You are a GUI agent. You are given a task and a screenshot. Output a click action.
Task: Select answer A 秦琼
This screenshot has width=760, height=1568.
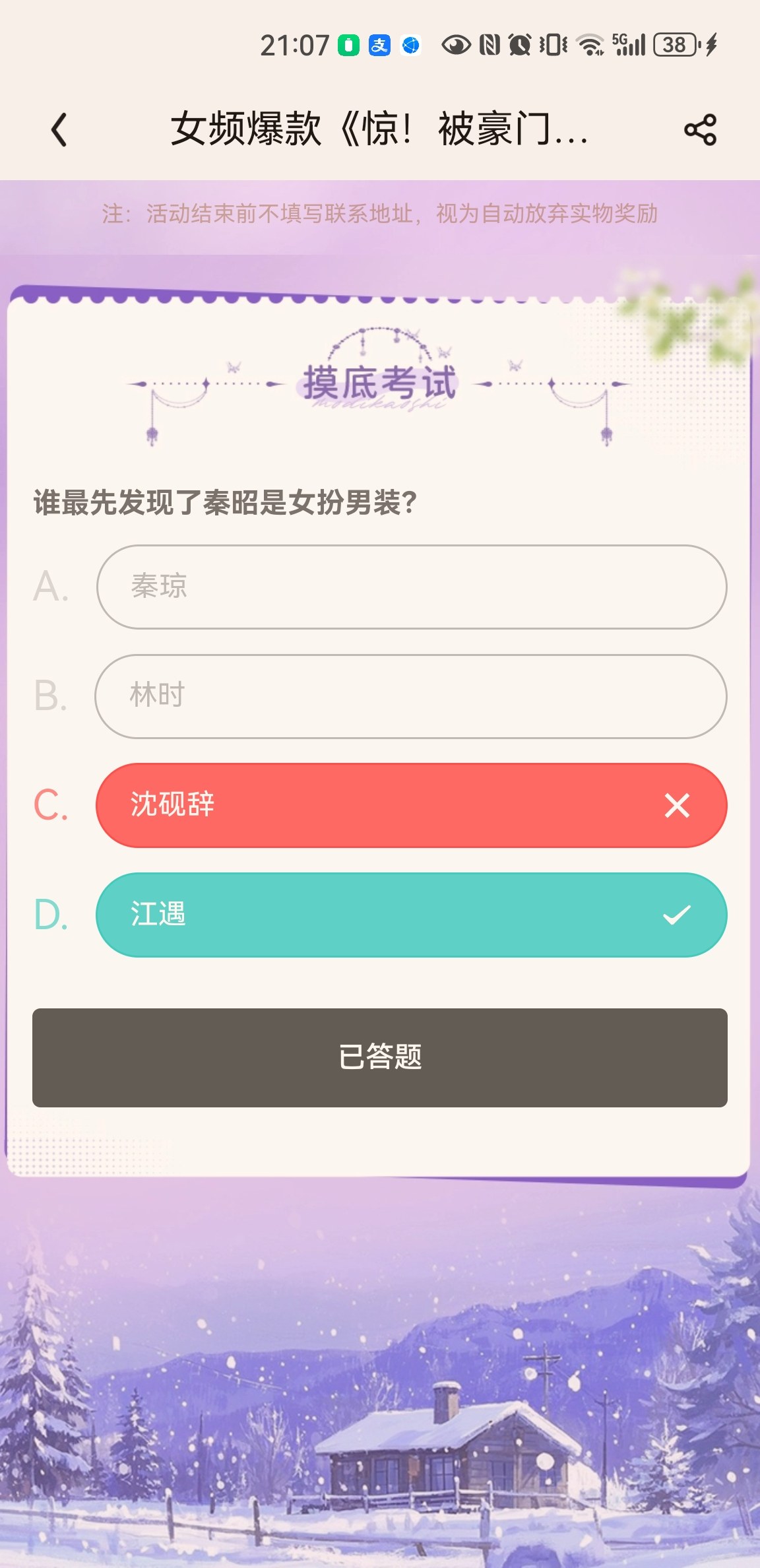coord(412,587)
